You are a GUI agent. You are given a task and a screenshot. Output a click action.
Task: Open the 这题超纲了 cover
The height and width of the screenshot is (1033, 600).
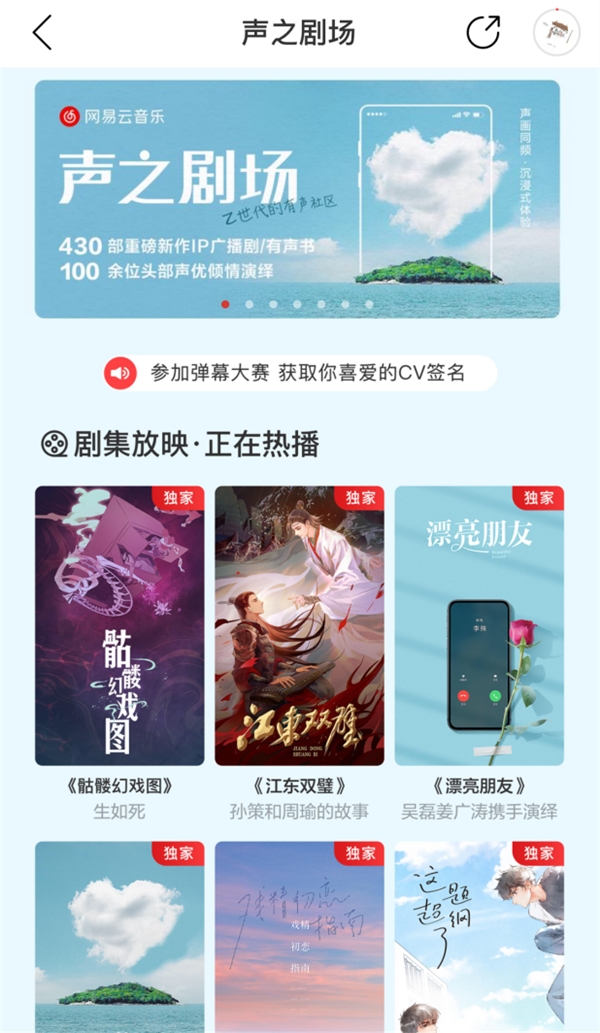click(x=479, y=937)
